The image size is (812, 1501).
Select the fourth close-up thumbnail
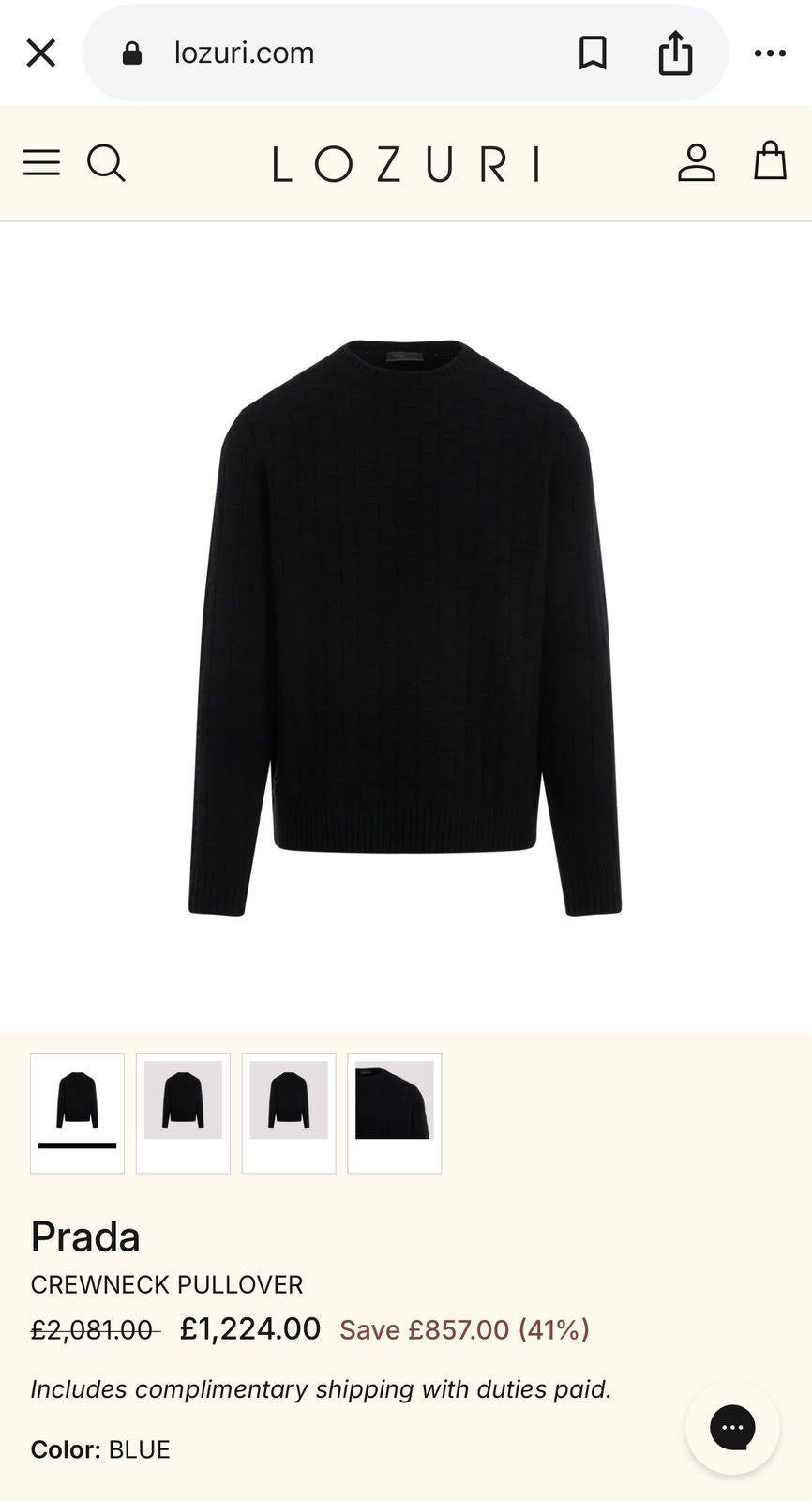coord(395,1113)
